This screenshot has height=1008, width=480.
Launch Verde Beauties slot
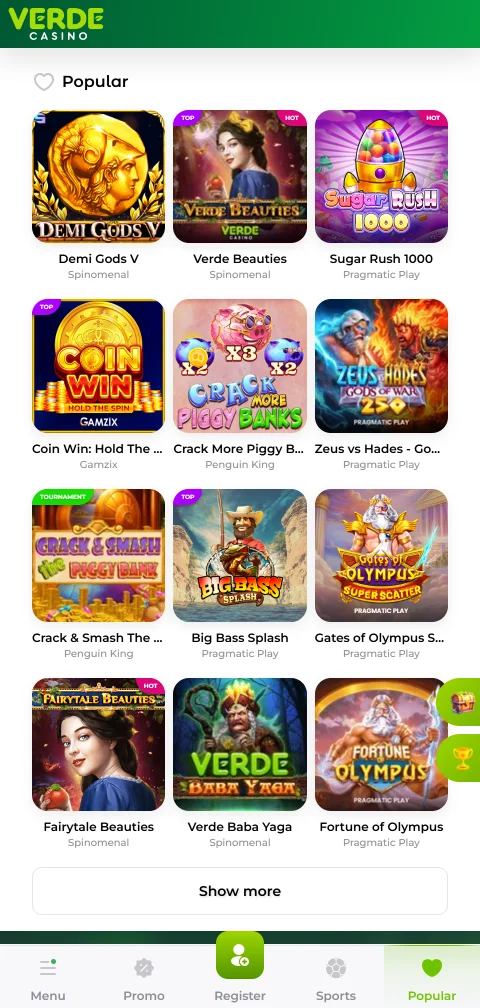click(x=240, y=177)
